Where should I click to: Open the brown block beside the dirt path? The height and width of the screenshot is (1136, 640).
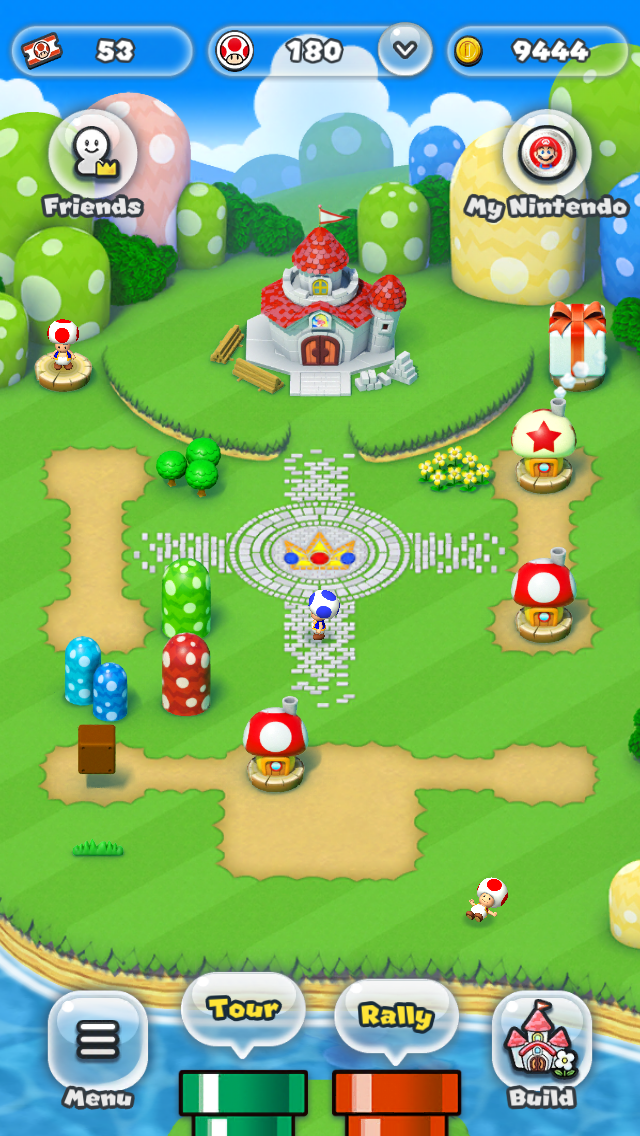click(x=96, y=749)
